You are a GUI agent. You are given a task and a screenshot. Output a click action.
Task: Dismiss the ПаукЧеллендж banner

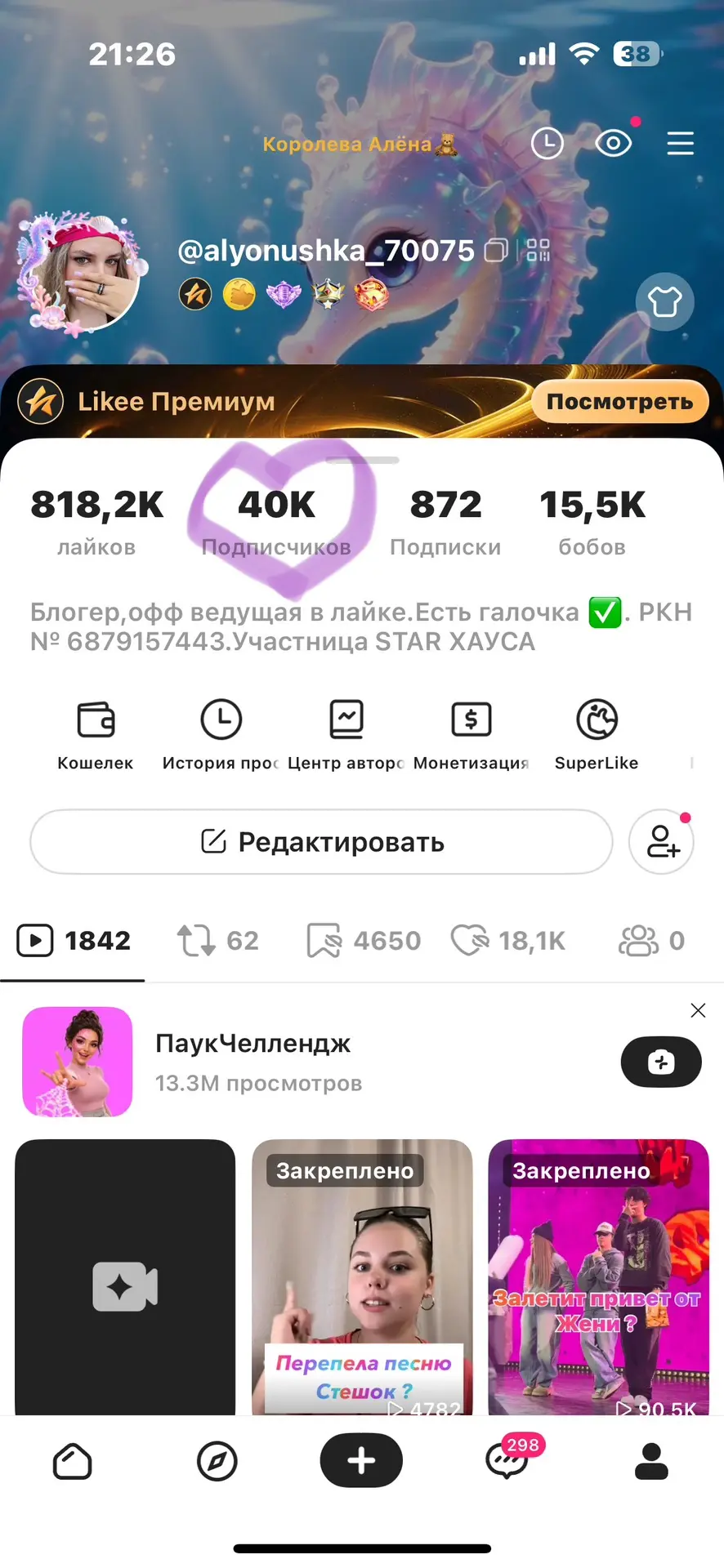tap(698, 1010)
